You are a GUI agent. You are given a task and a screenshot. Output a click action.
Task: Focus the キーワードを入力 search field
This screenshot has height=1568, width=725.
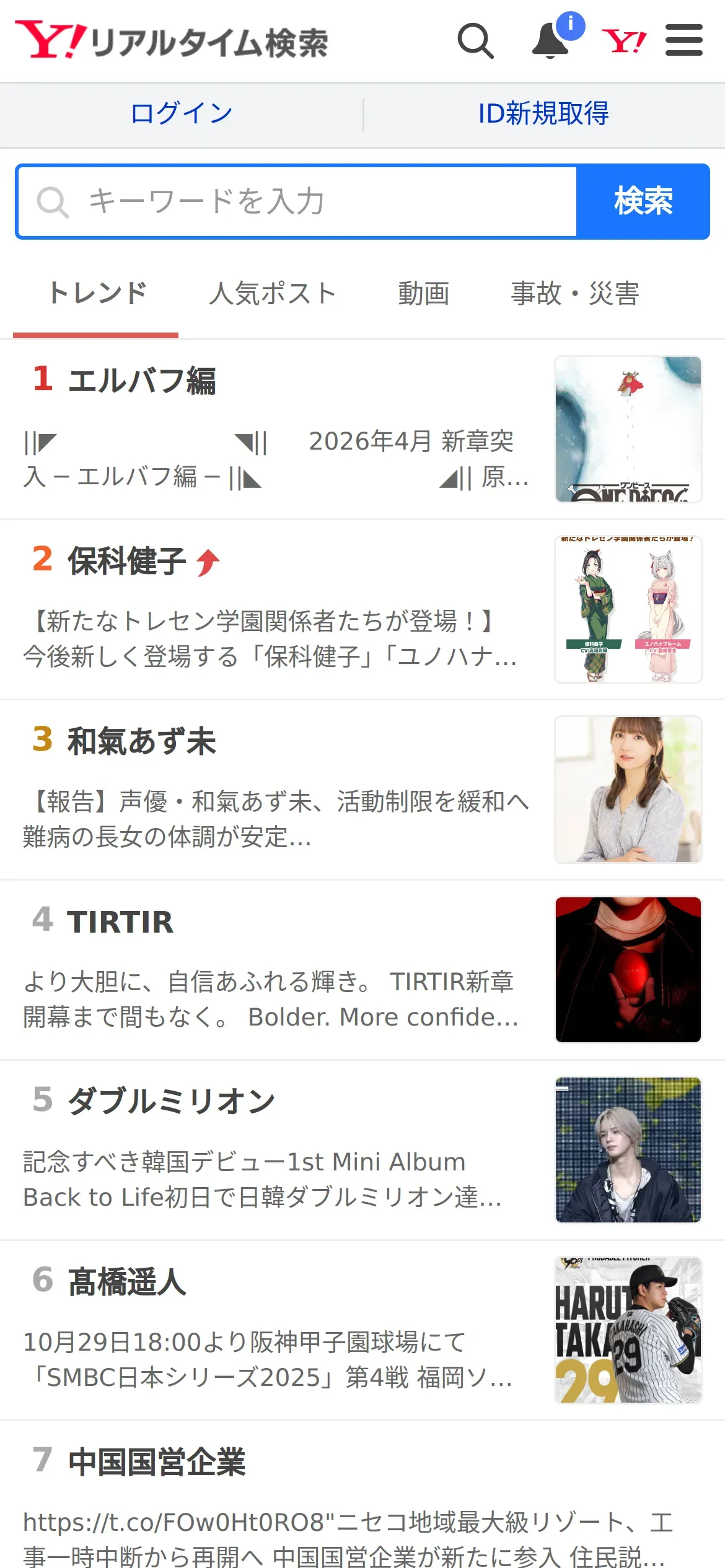(x=297, y=201)
